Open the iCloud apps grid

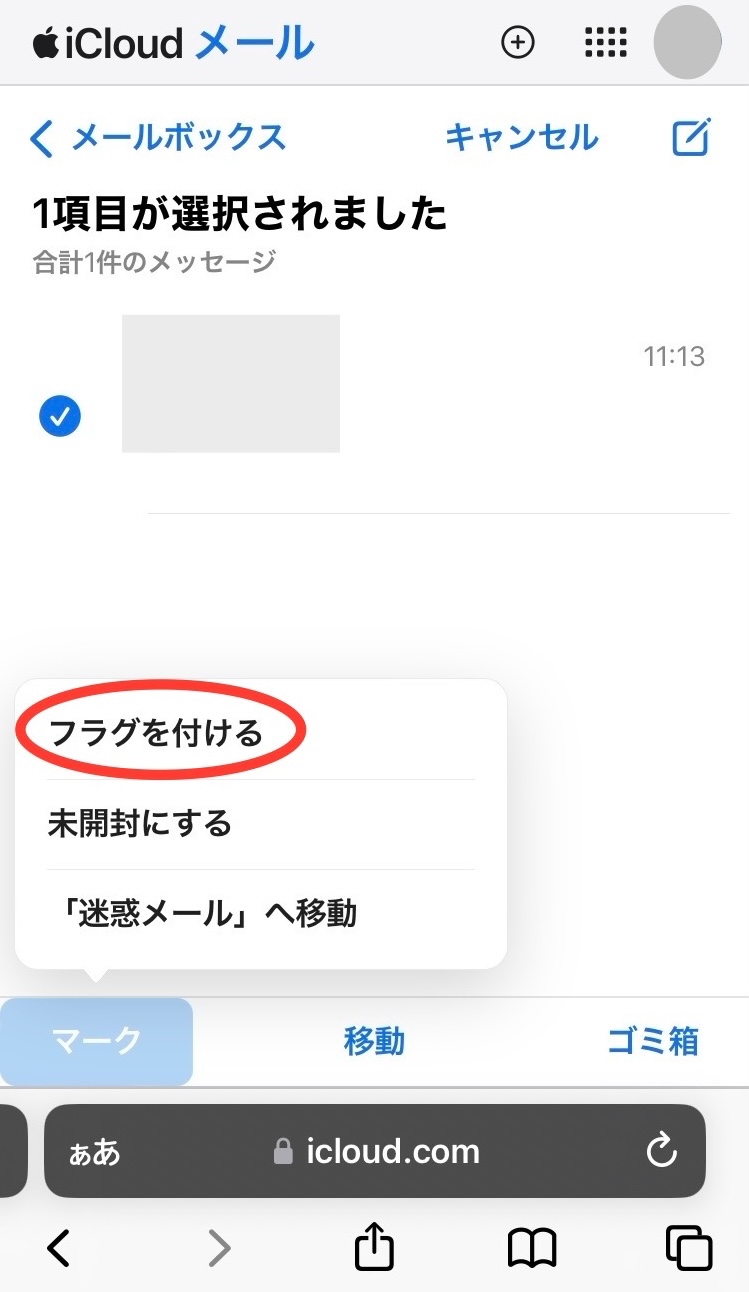605,42
